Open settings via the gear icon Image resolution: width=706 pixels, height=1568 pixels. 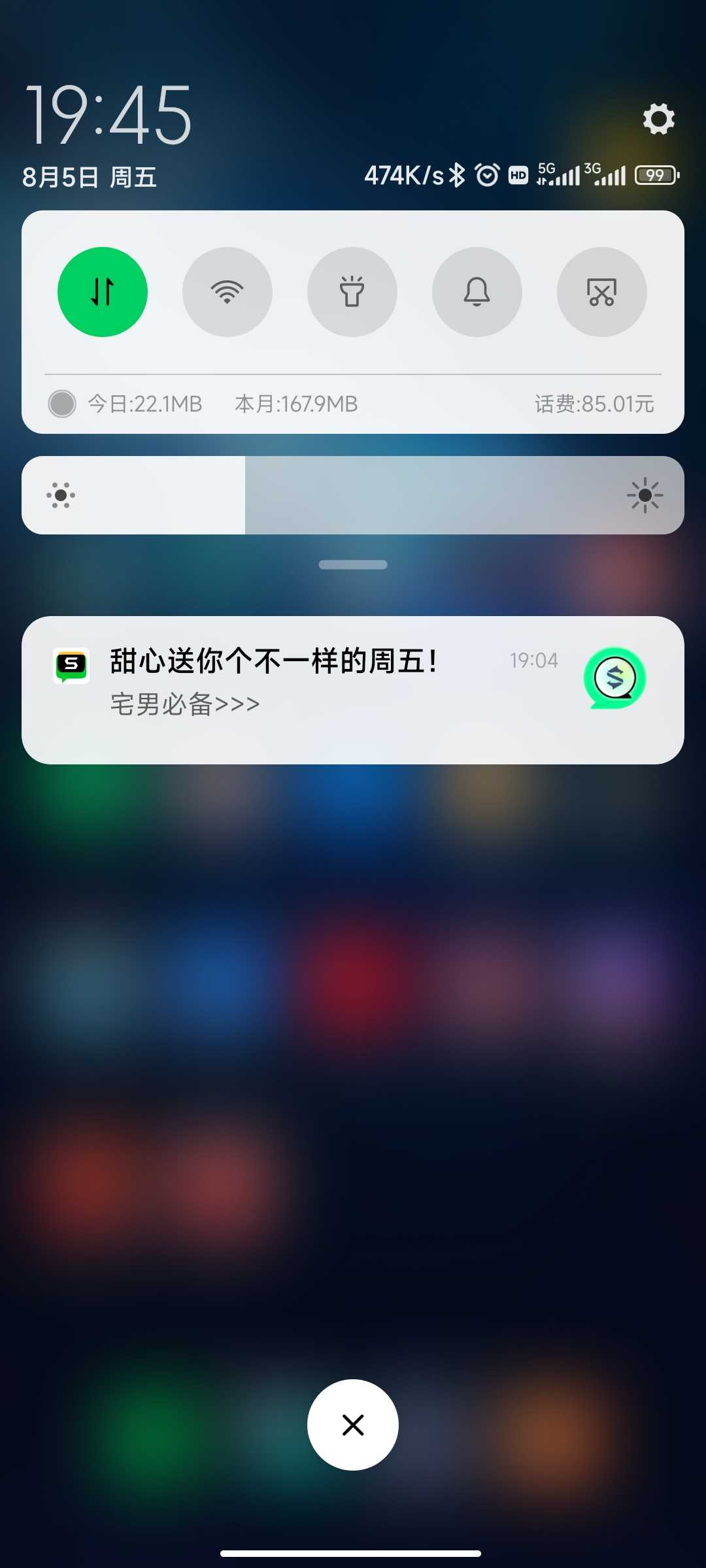tap(658, 119)
